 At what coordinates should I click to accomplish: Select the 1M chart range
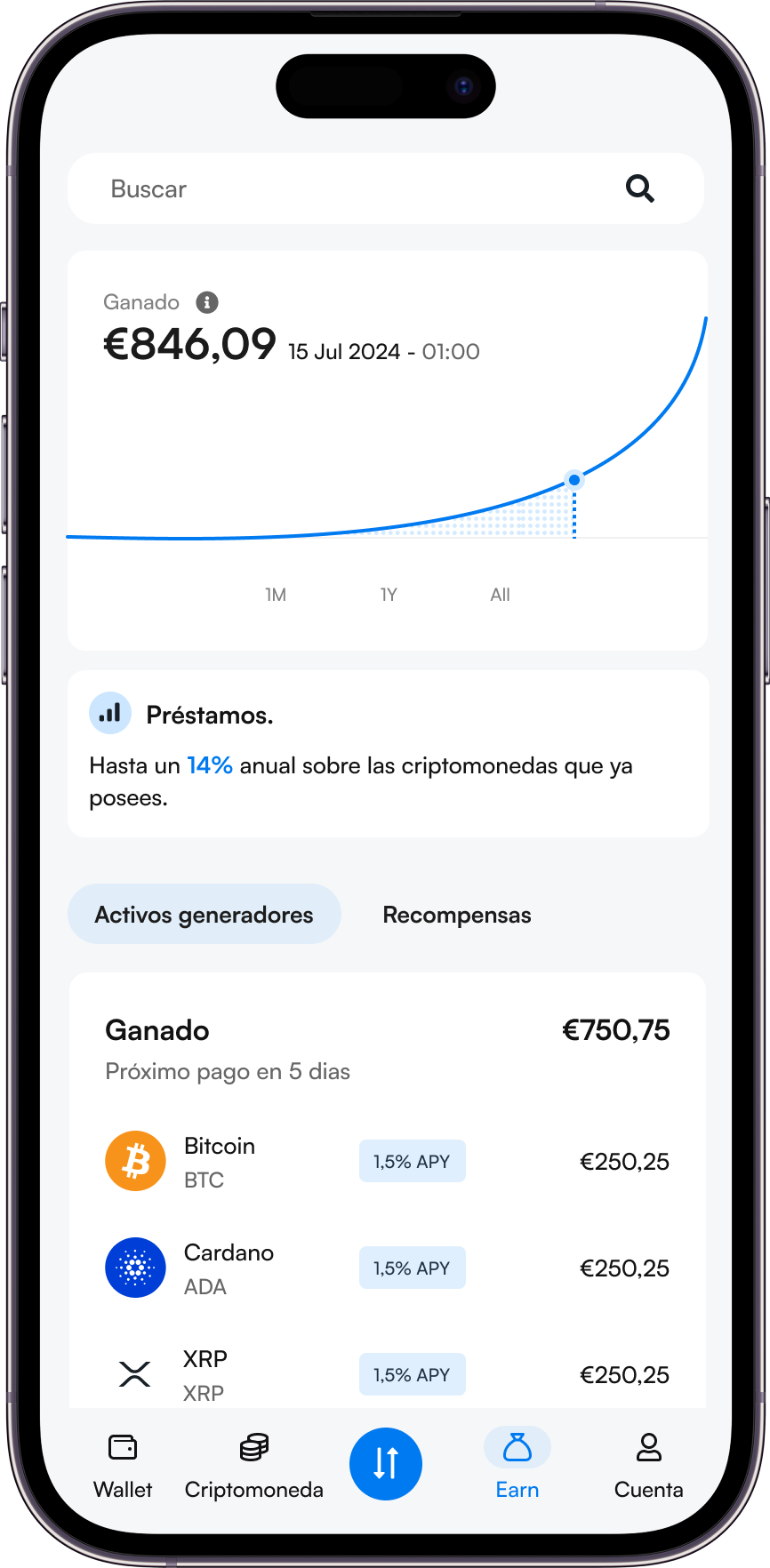click(276, 595)
